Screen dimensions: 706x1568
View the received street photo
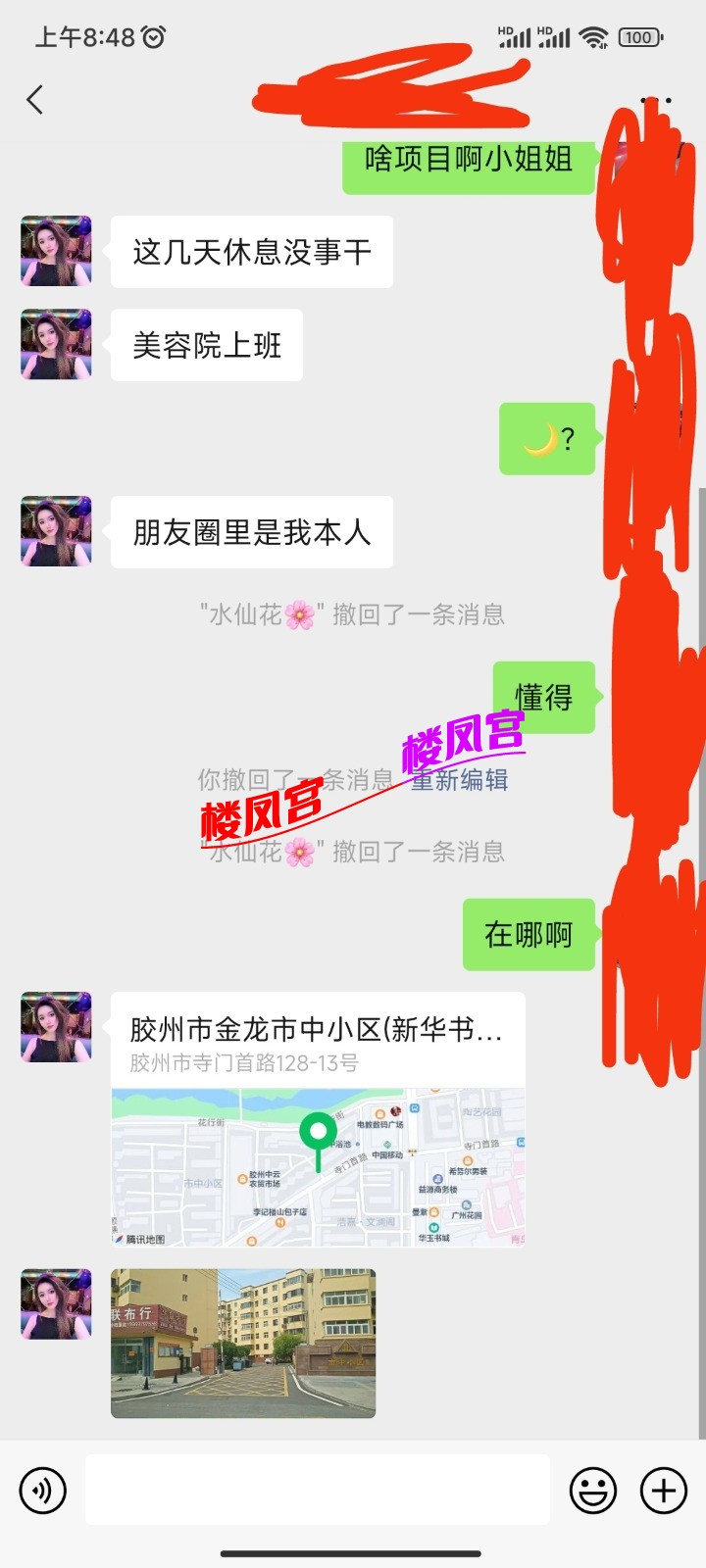pos(243,1343)
